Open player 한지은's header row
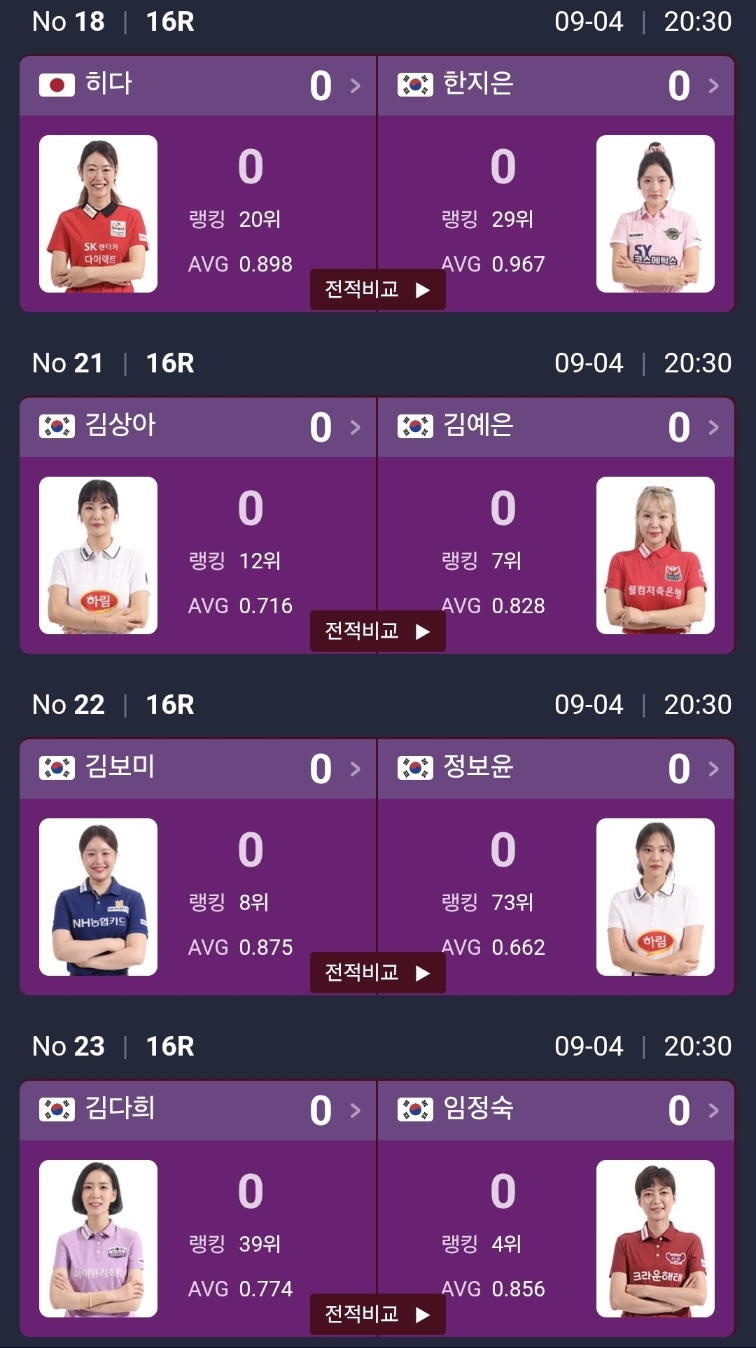The width and height of the screenshot is (756, 1348). [556, 86]
